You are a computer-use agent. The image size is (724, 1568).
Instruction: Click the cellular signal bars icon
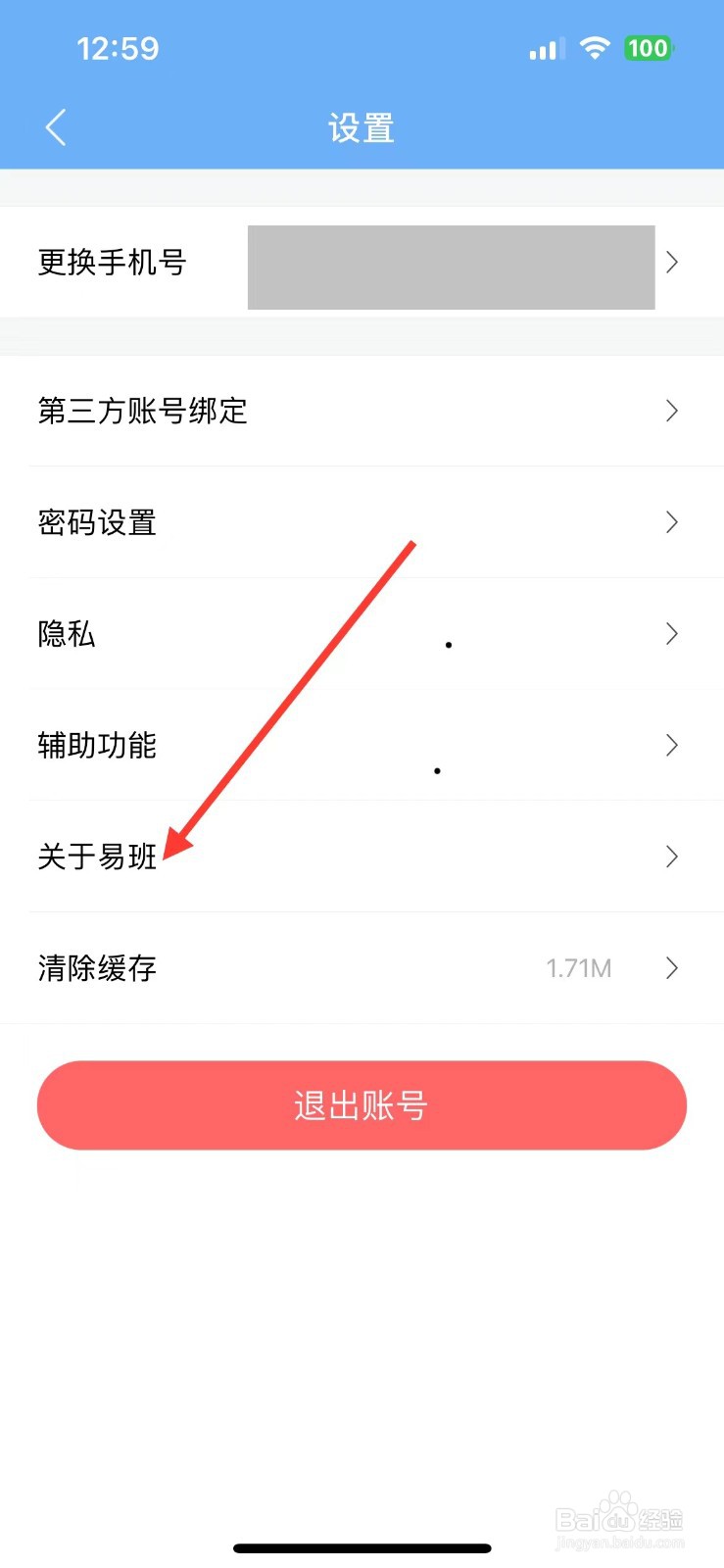[545, 47]
